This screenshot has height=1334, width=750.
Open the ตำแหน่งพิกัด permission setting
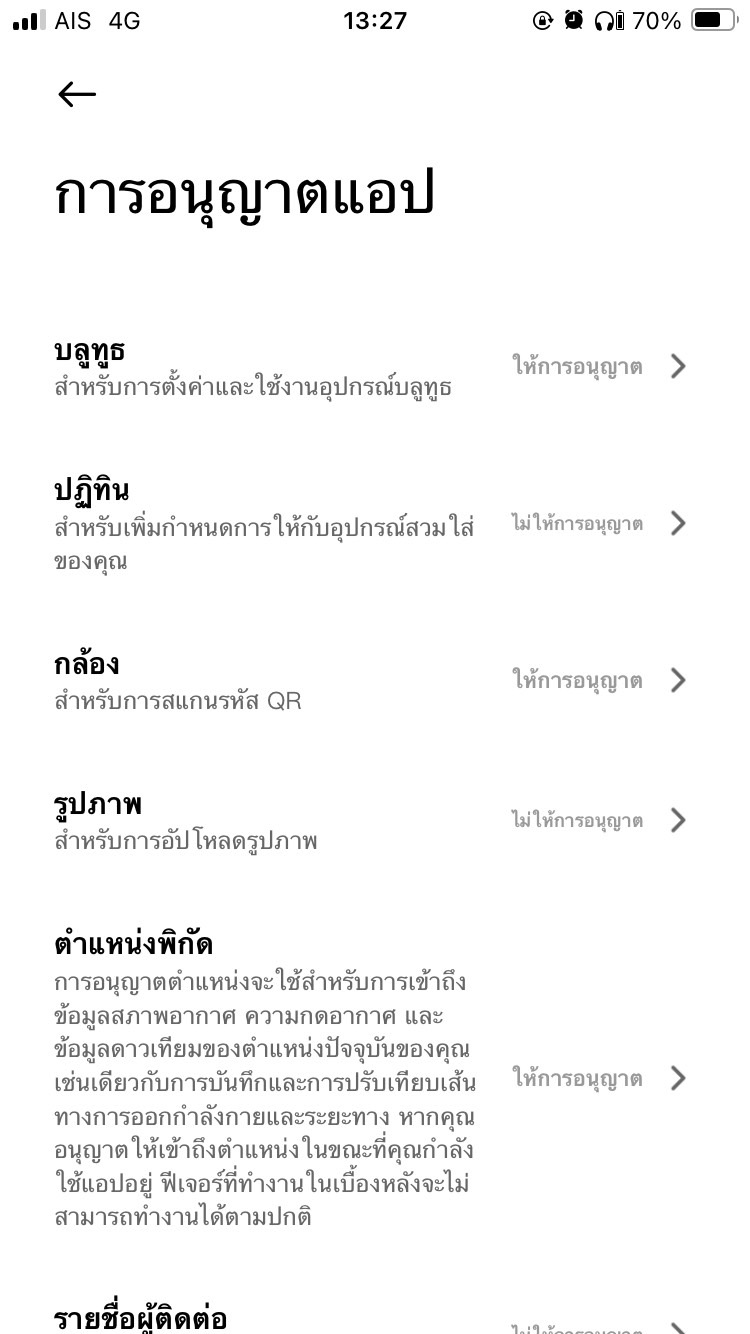[375, 1079]
